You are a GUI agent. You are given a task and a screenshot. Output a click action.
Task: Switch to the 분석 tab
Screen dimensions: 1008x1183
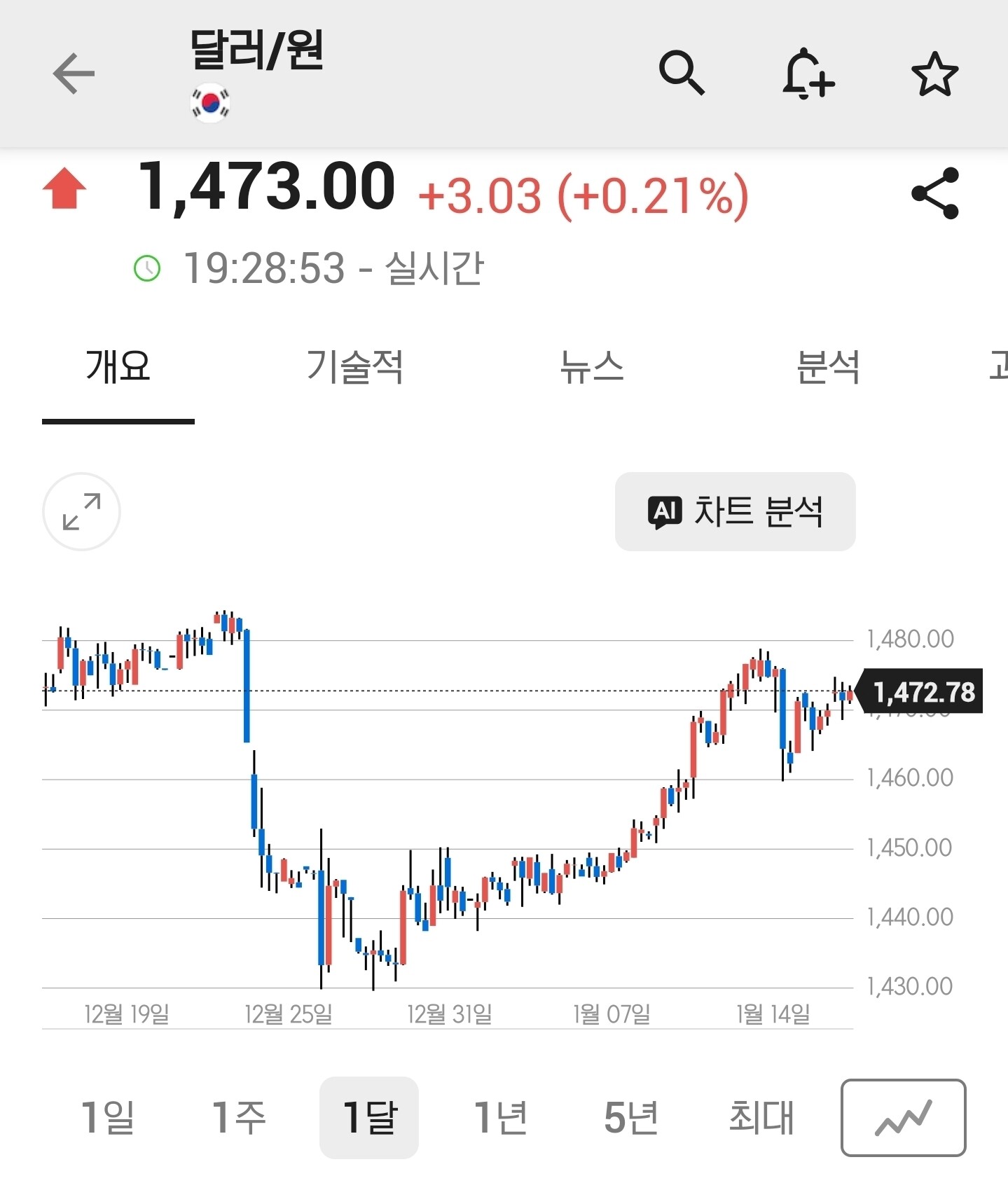[x=828, y=366]
